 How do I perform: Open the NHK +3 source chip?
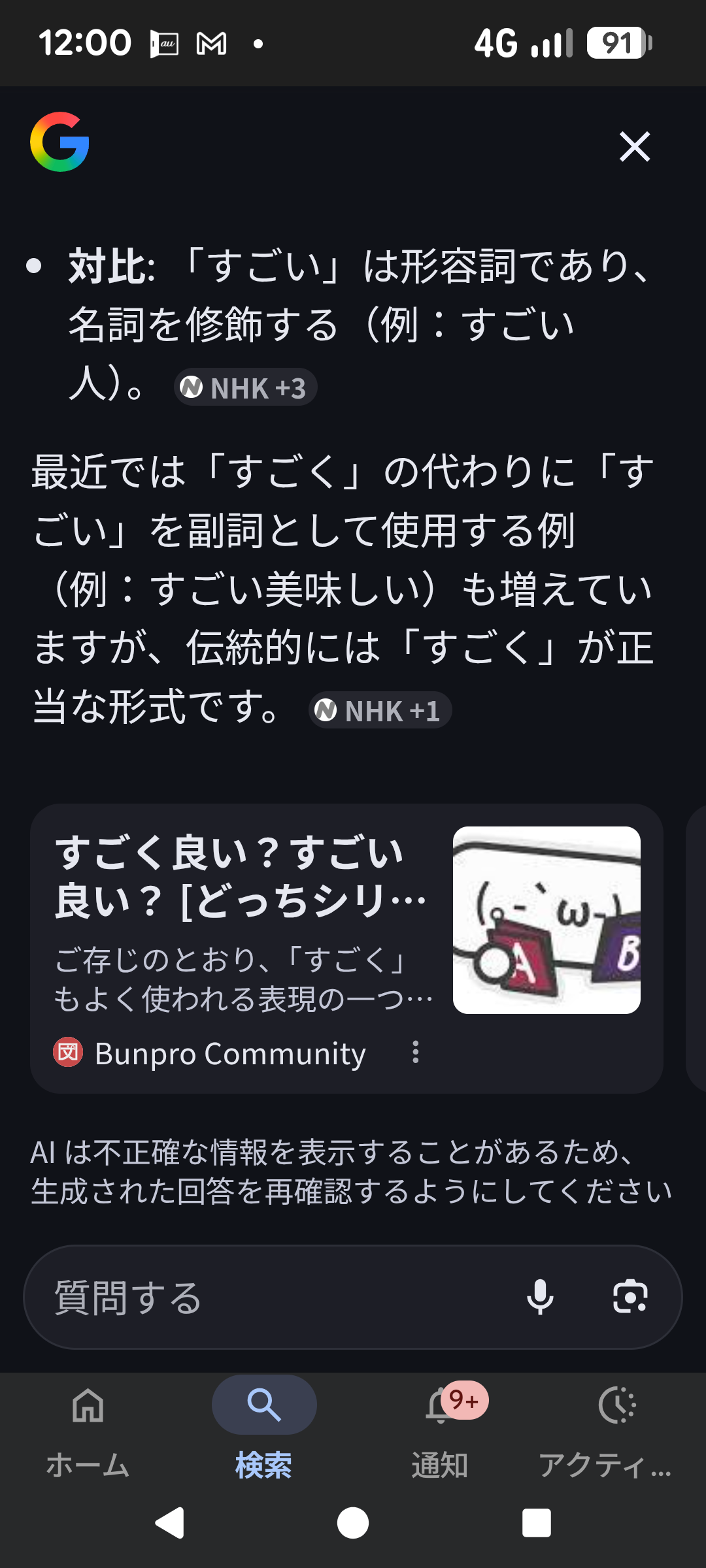[246, 388]
